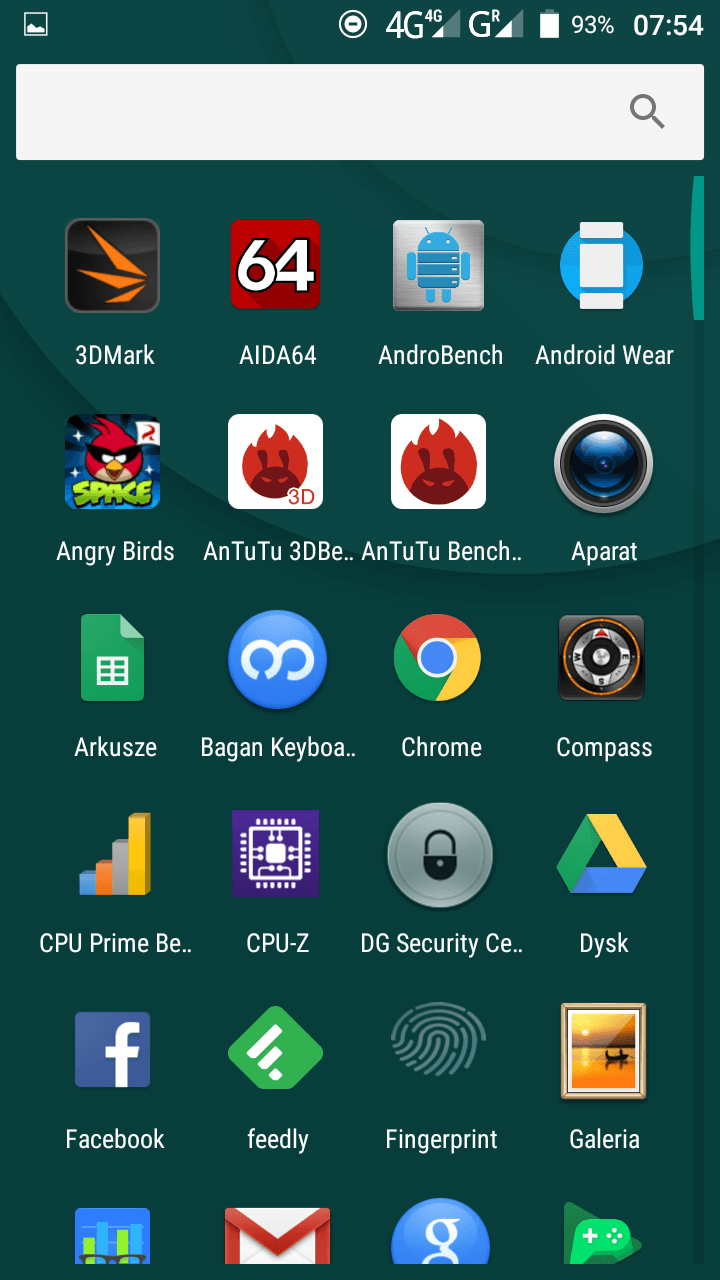Open Dysk (Google Drive)
Image resolution: width=720 pixels, height=1280 pixels.
[602, 854]
